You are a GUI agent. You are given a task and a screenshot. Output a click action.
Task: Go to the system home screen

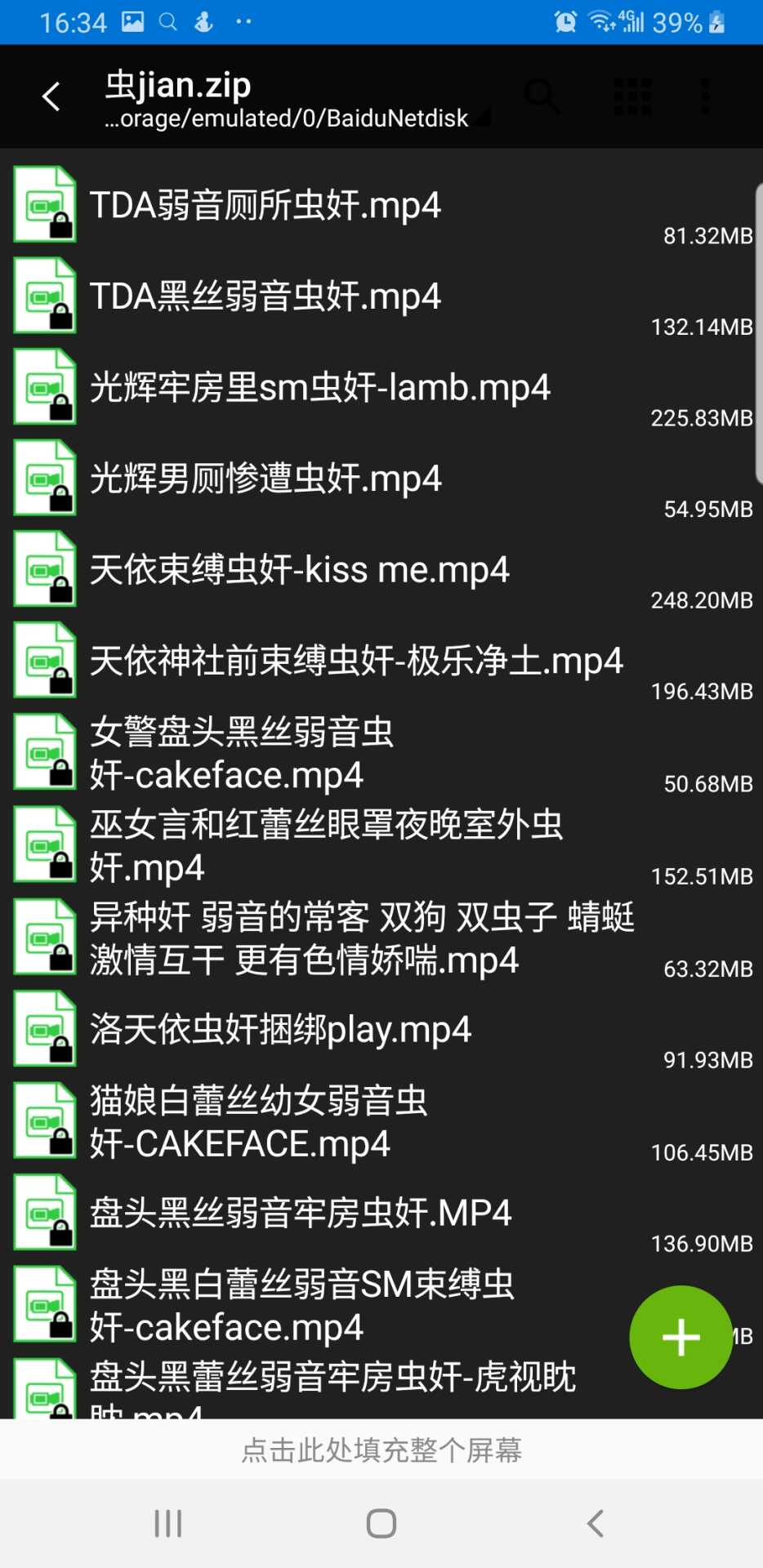(x=381, y=1523)
